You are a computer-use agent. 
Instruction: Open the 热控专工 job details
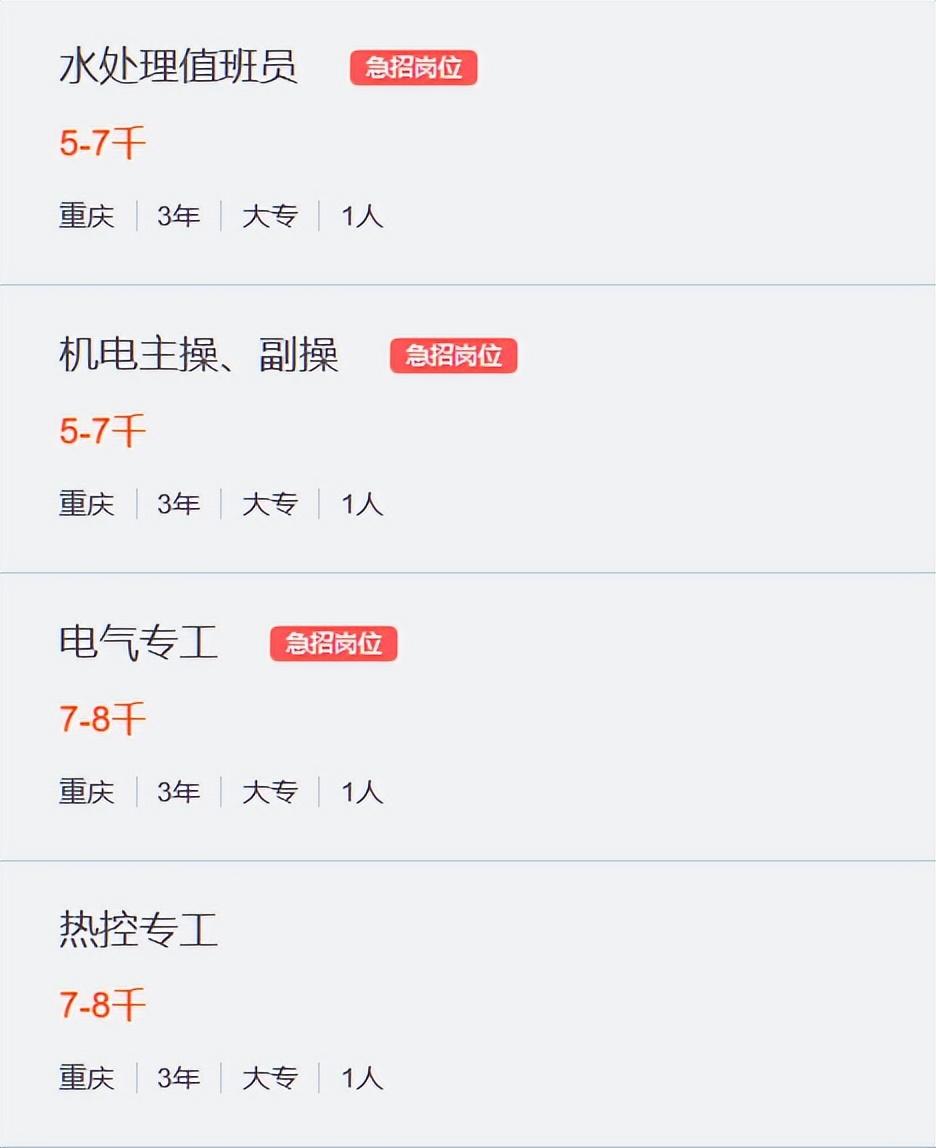tap(138, 930)
